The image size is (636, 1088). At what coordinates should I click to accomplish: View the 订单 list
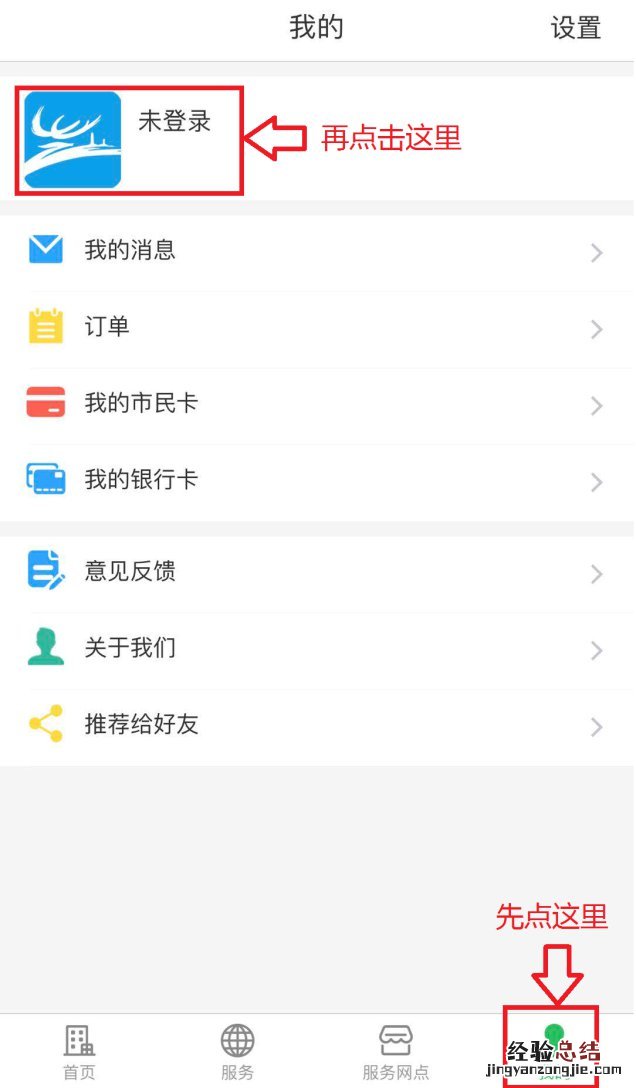(x=317, y=327)
